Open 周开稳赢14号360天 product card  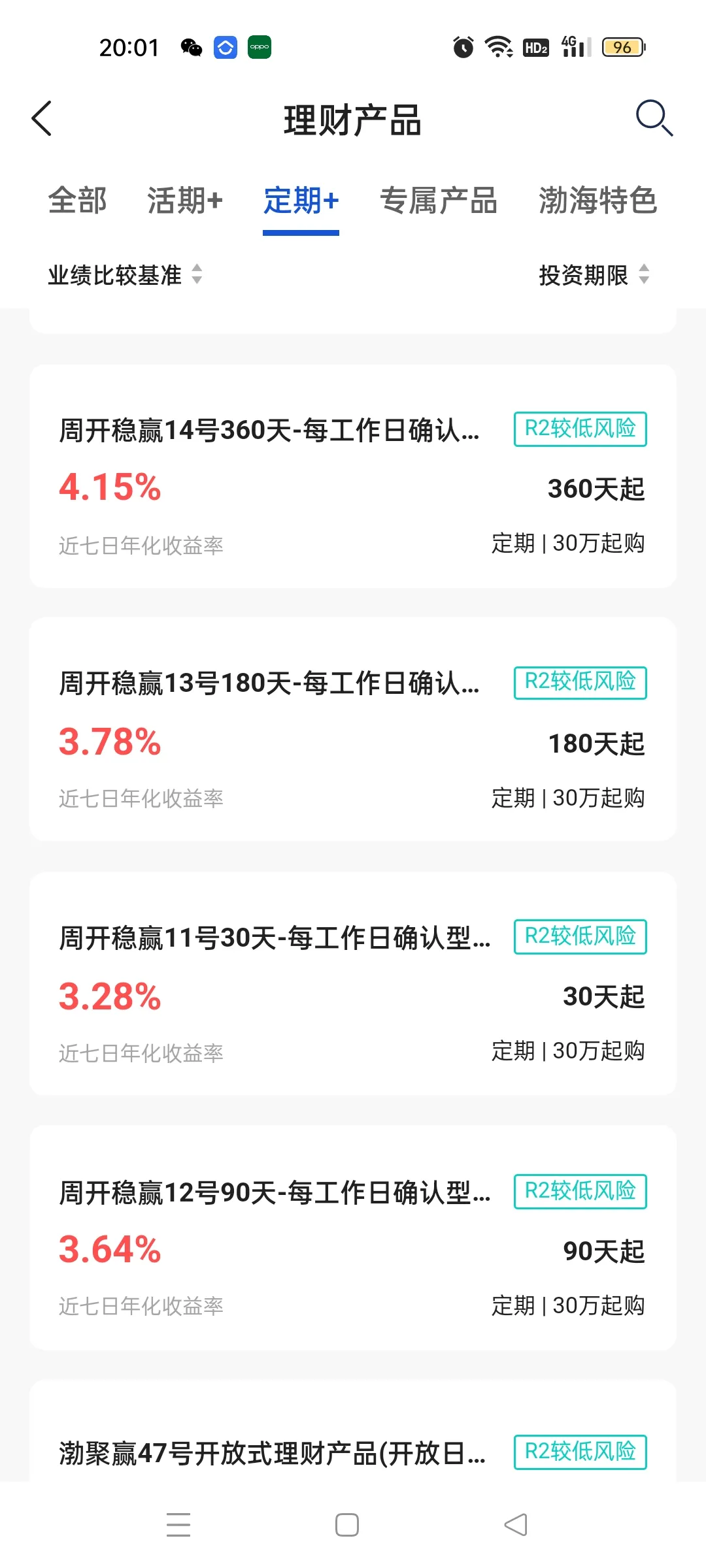[353, 477]
